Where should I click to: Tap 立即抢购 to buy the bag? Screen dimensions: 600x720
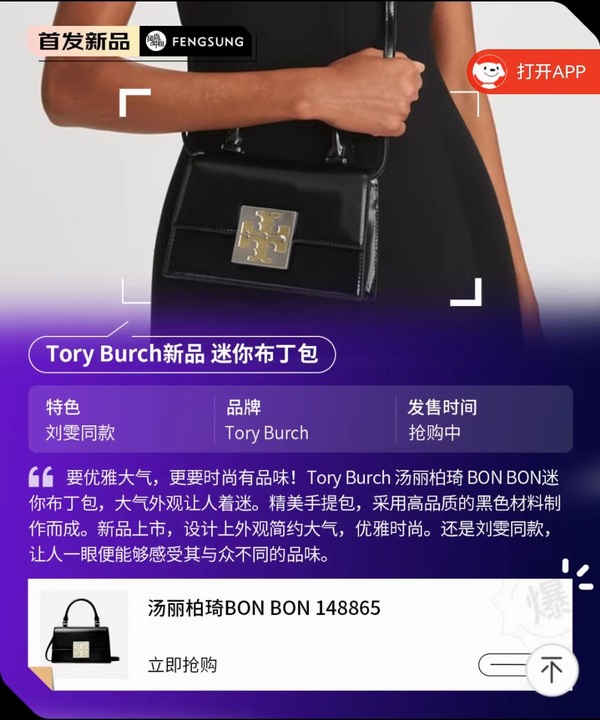click(x=182, y=664)
